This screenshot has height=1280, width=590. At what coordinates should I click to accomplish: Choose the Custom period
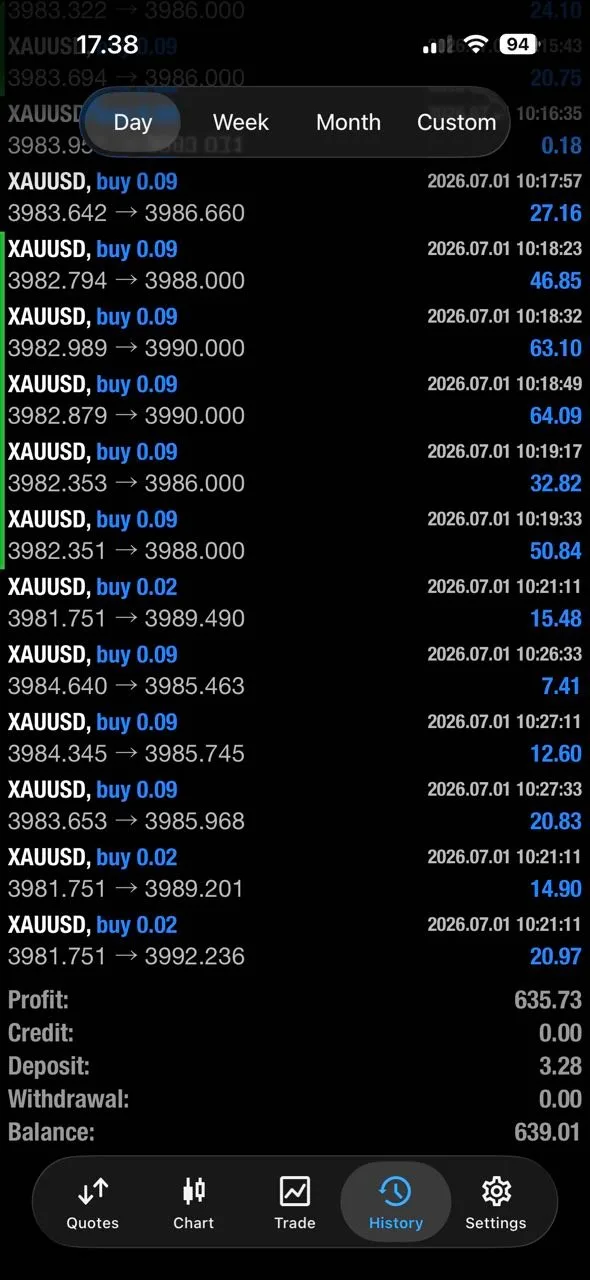(456, 122)
